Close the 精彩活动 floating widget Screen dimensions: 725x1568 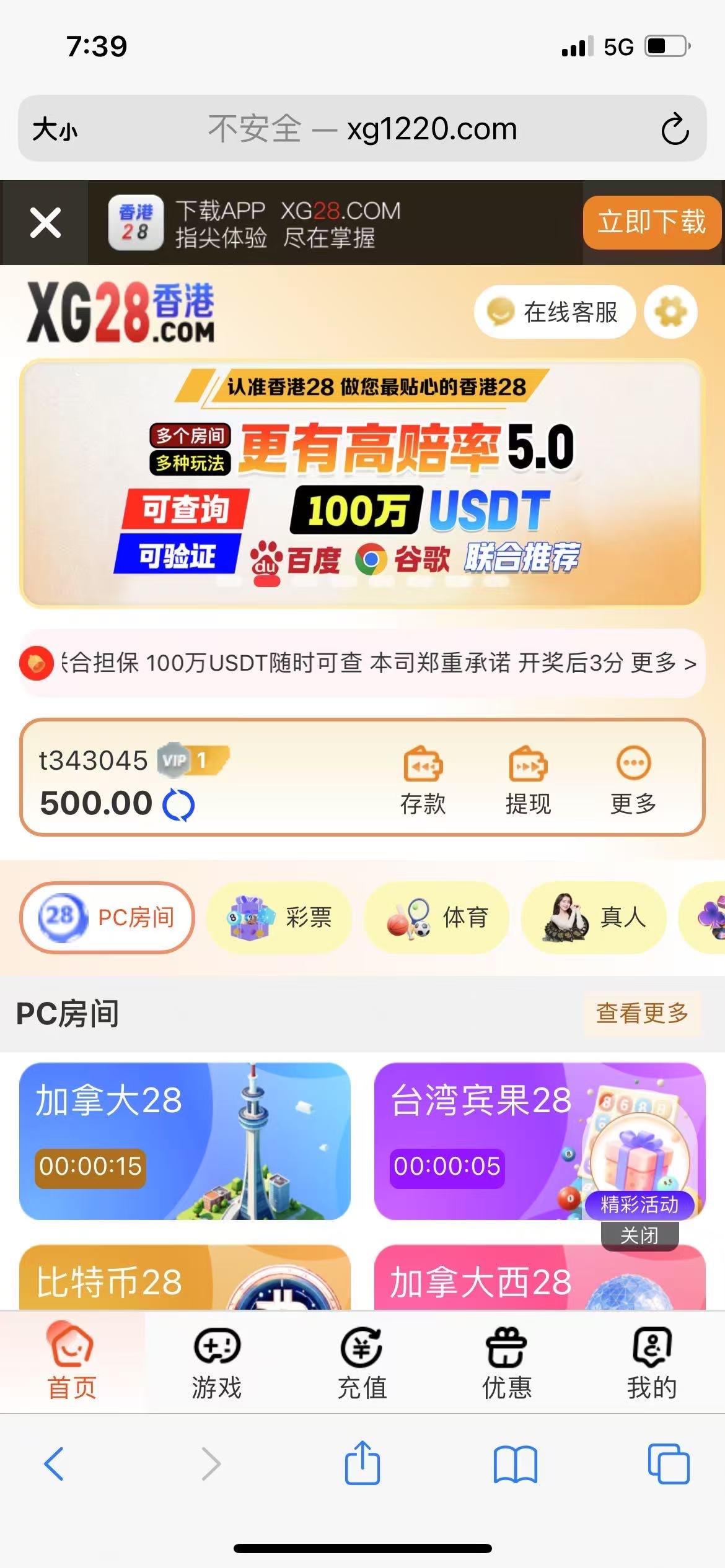tap(639, 1235)
